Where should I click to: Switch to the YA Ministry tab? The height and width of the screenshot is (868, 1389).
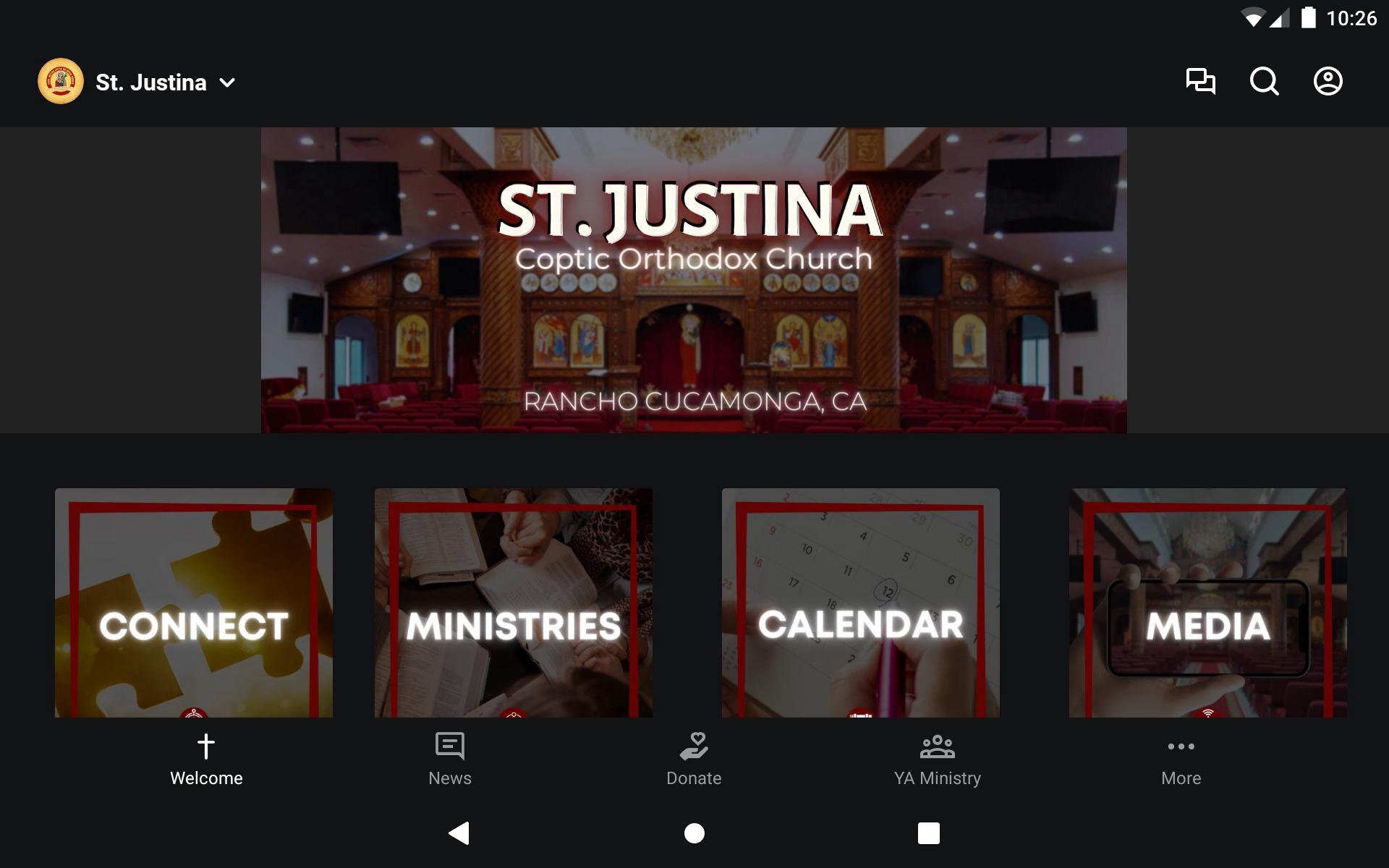tap(937, 759)
